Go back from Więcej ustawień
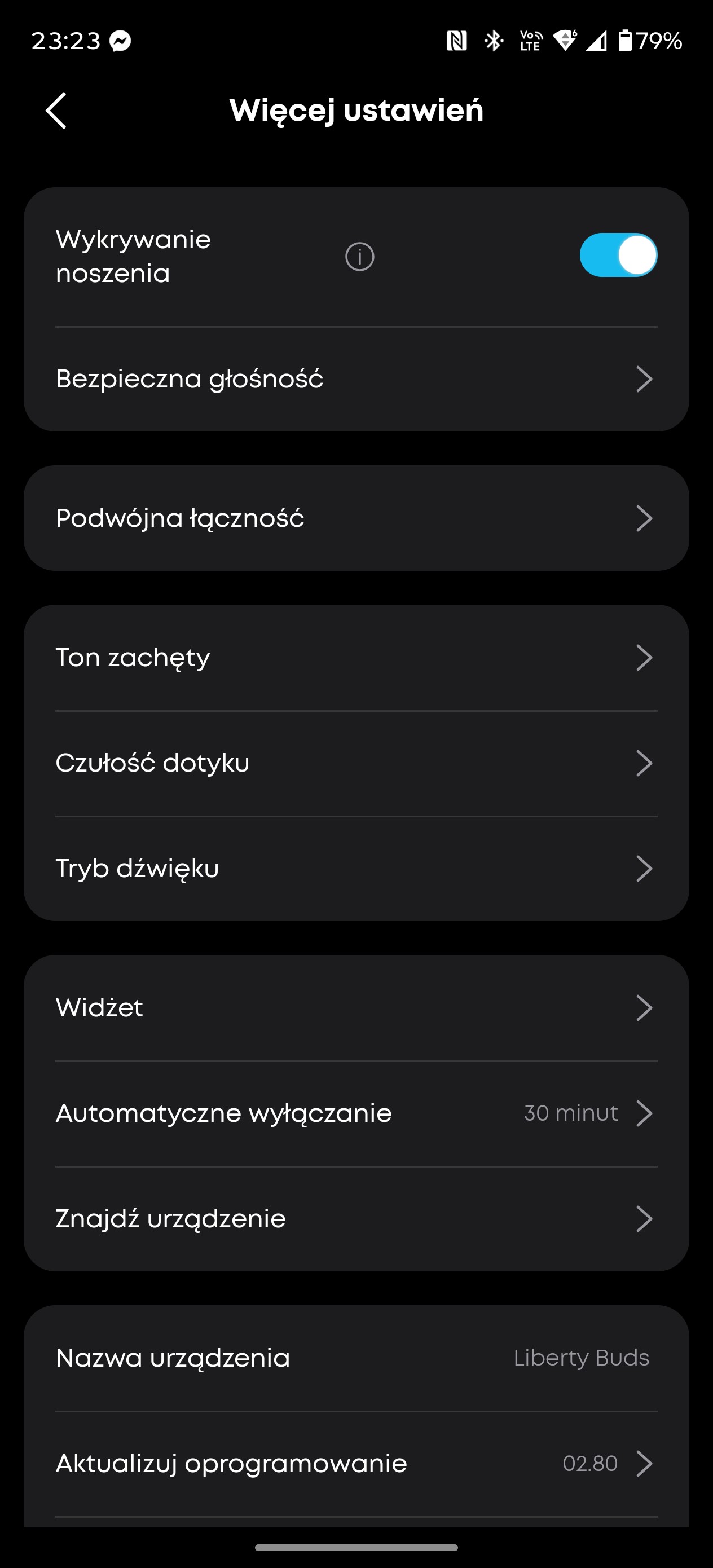Image resolution: width=713 pixels, height=1568 pixels. click(56, 111)
